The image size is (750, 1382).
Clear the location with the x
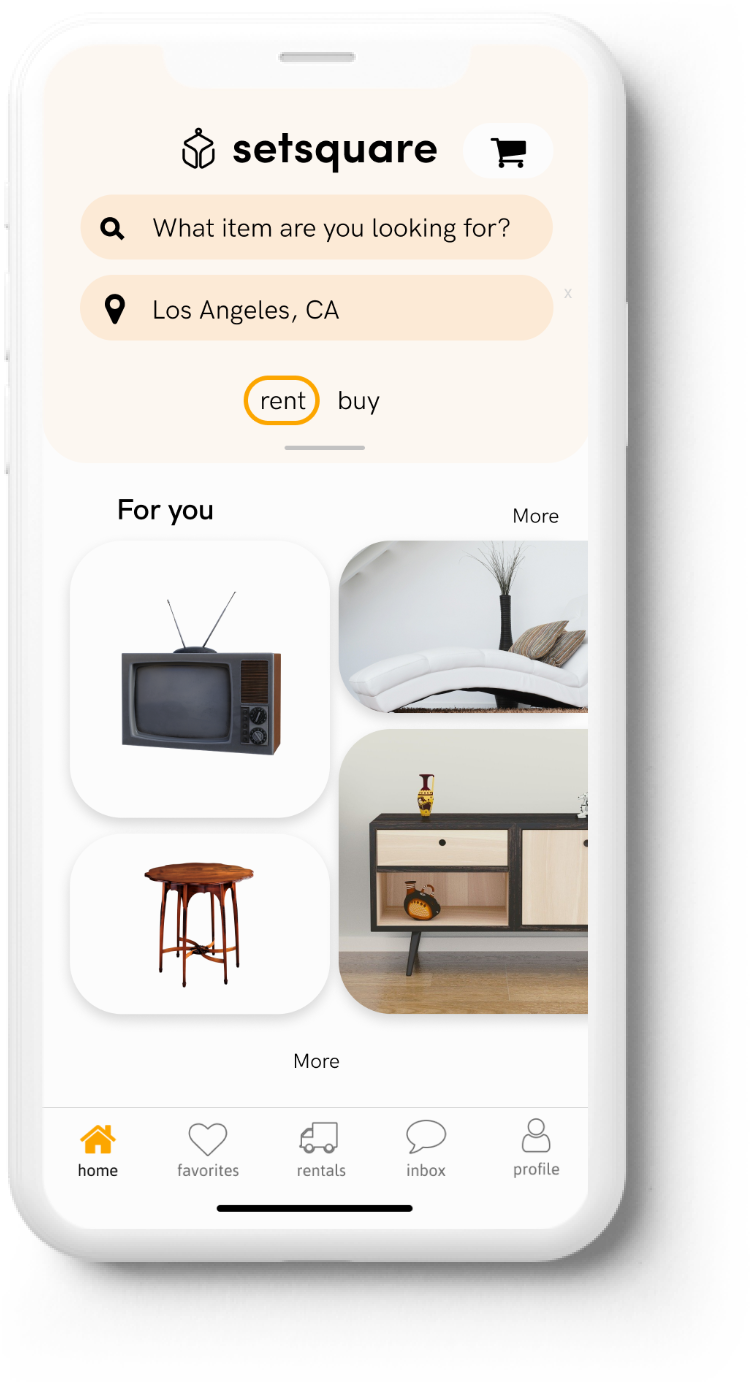(x=568, y=294)
